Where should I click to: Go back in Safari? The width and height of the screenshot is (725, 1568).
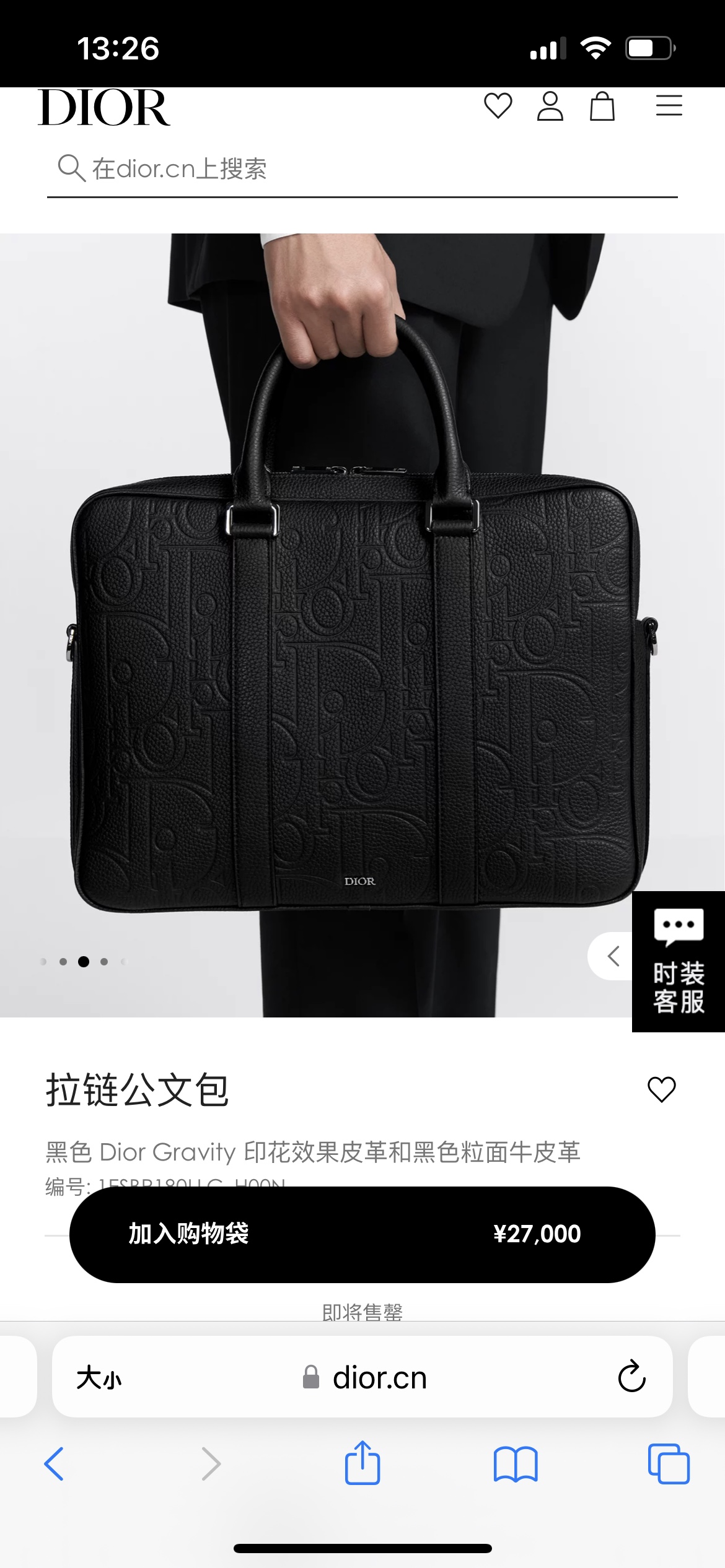pyautogui.click(x=55, y=1464)
